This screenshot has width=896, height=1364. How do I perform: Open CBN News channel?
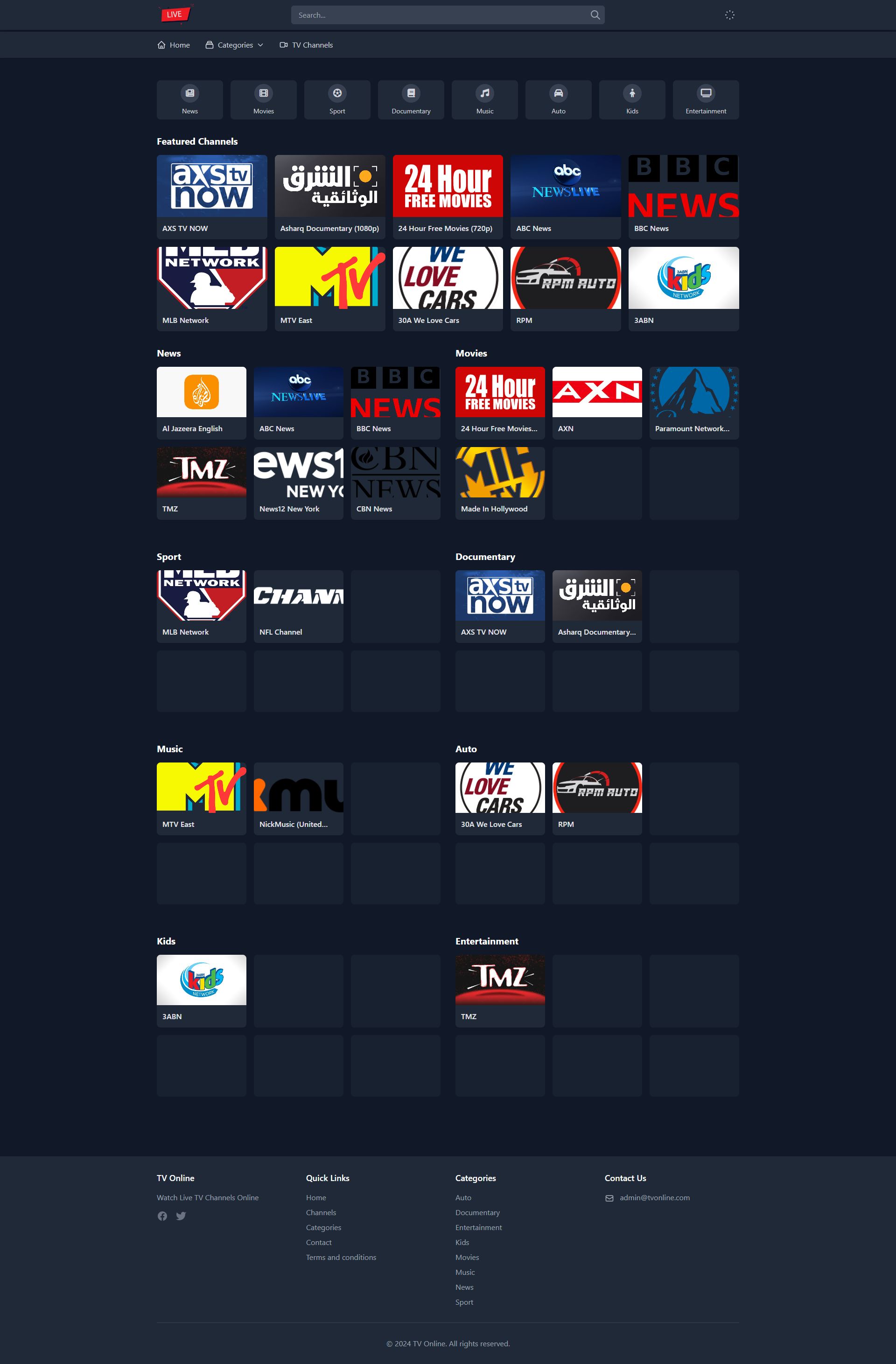[395, 483]
